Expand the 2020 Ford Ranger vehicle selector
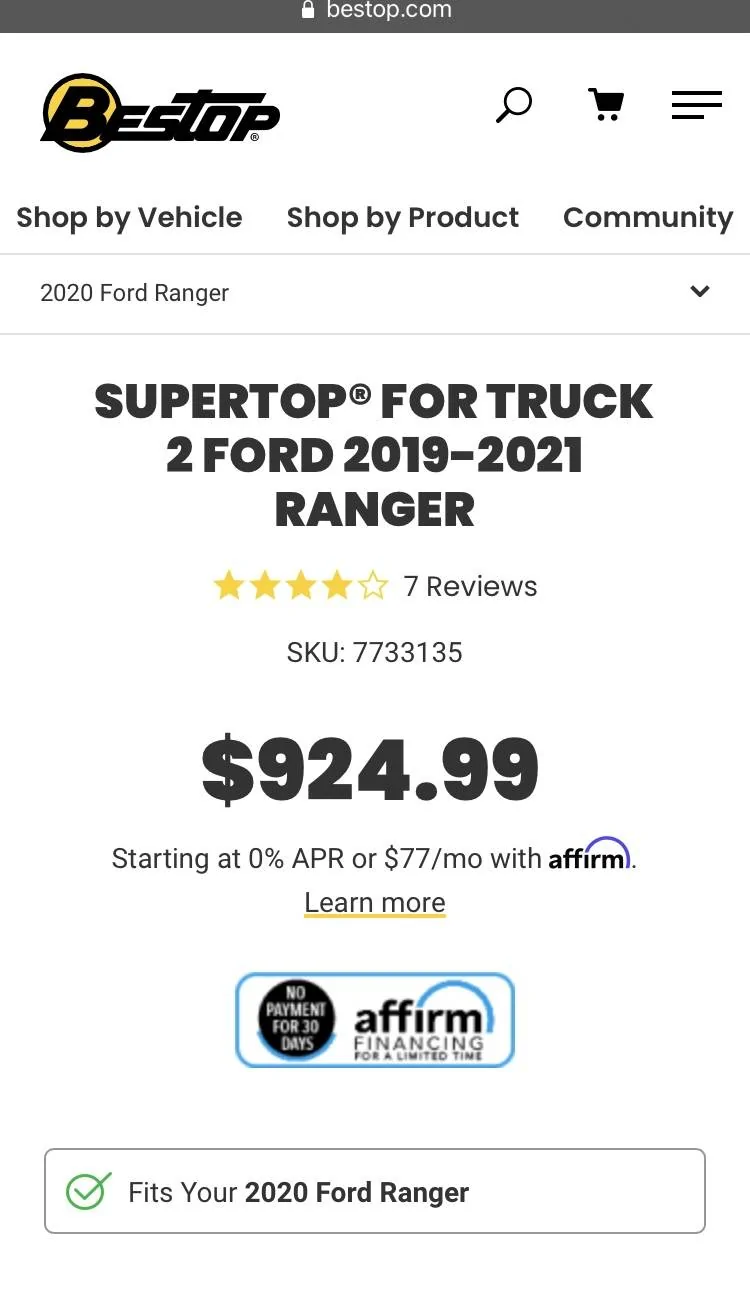The width and height of the screenshot is (750, 1289). 375,293
